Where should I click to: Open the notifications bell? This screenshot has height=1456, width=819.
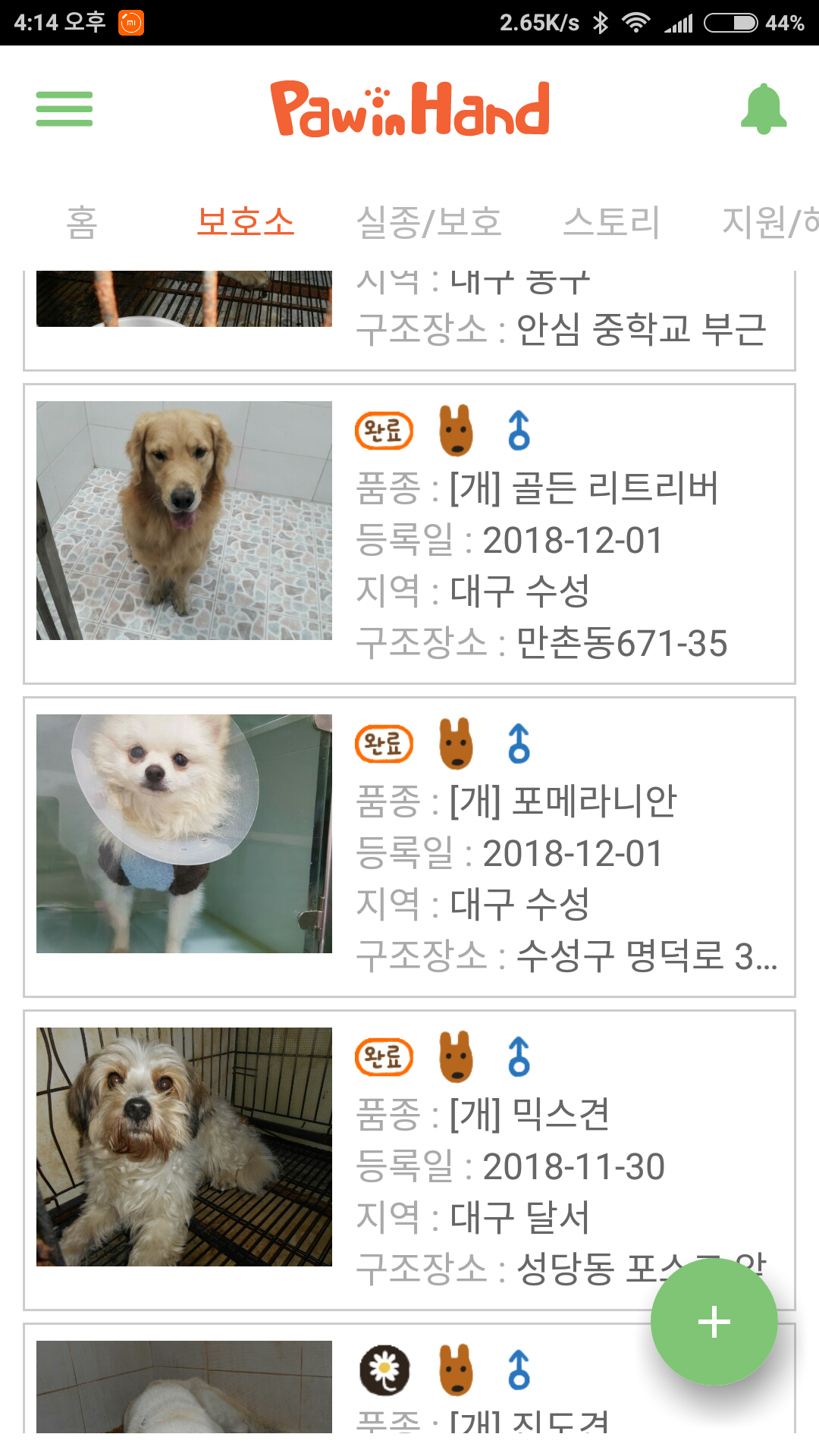[x=763, y=108]
